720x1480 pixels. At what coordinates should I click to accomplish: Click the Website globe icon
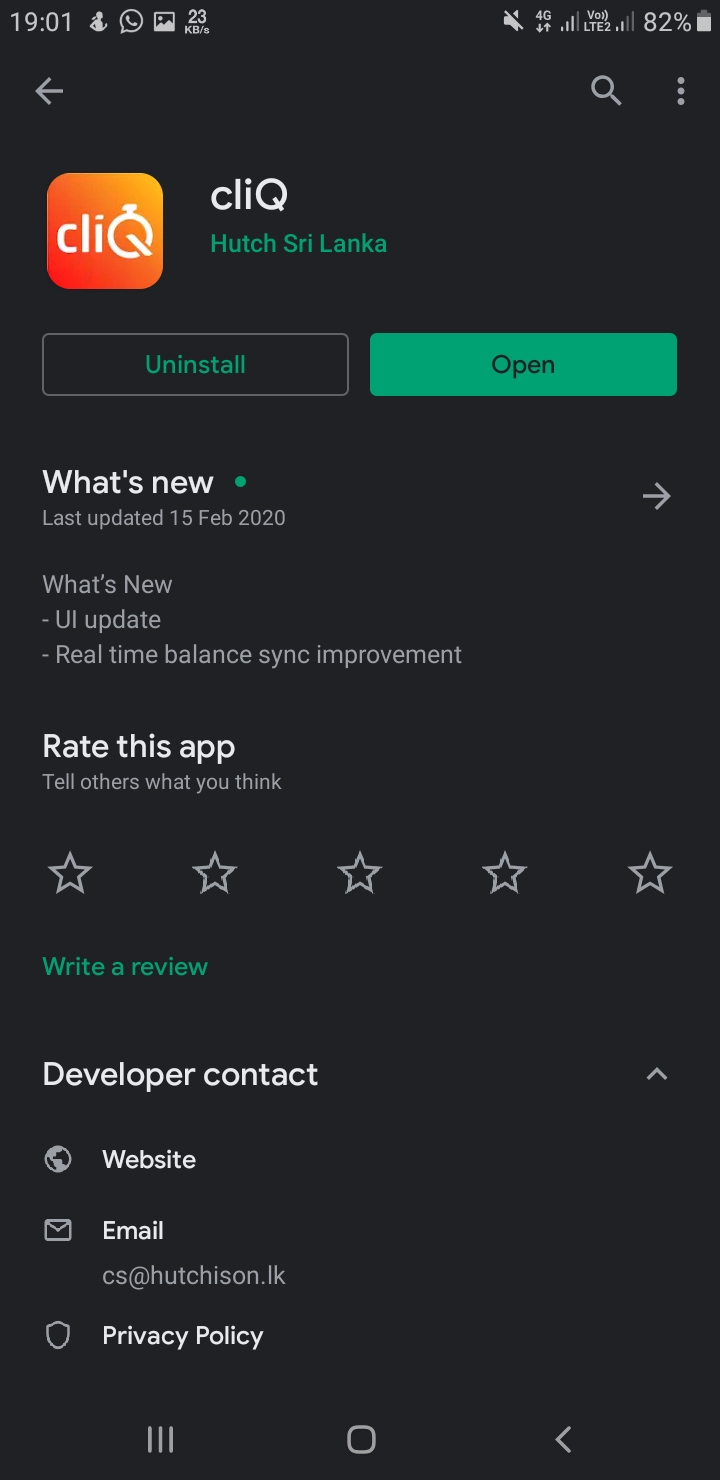[x=57, y=1159]
